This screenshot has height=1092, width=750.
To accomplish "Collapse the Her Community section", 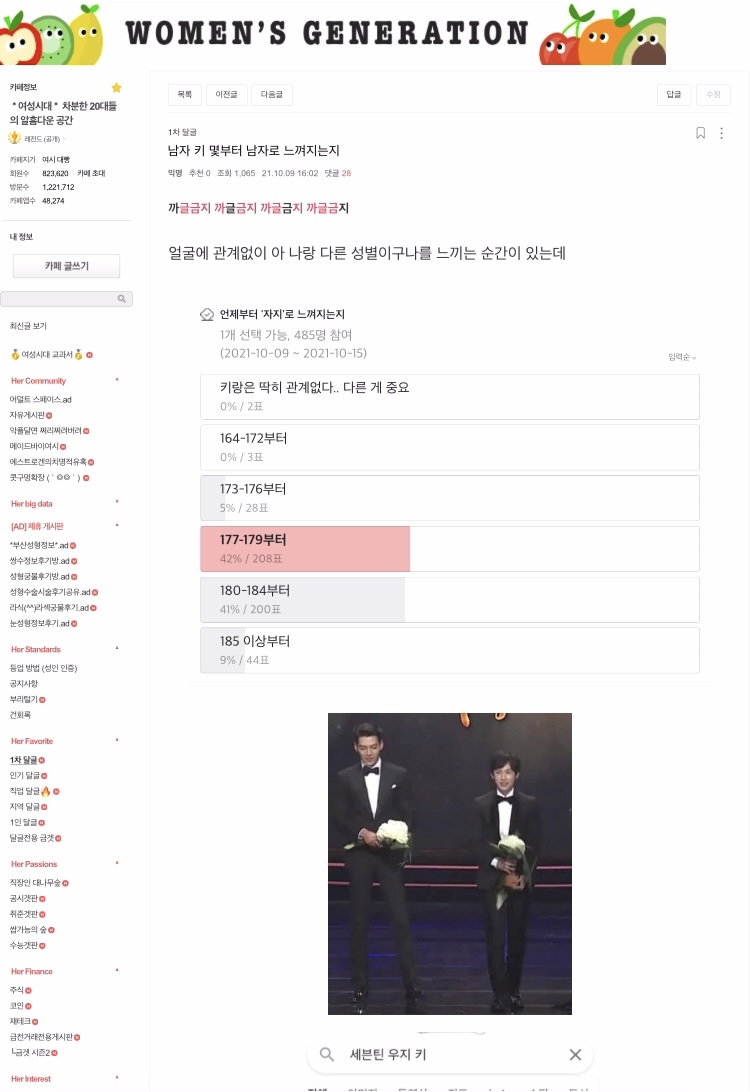I will 117,381.
